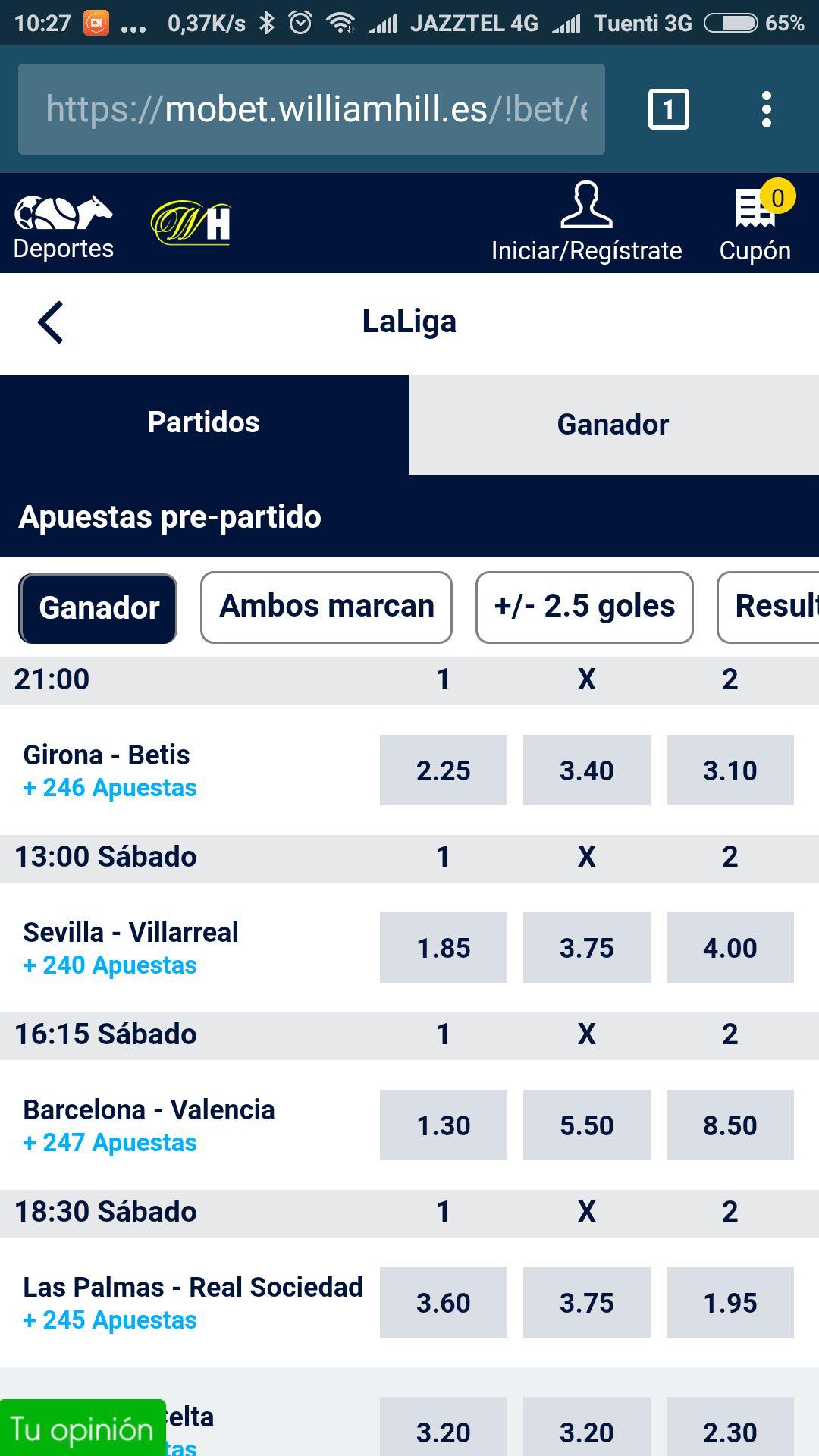Select the +/- 2.5 goles chip

pos(584,607)
